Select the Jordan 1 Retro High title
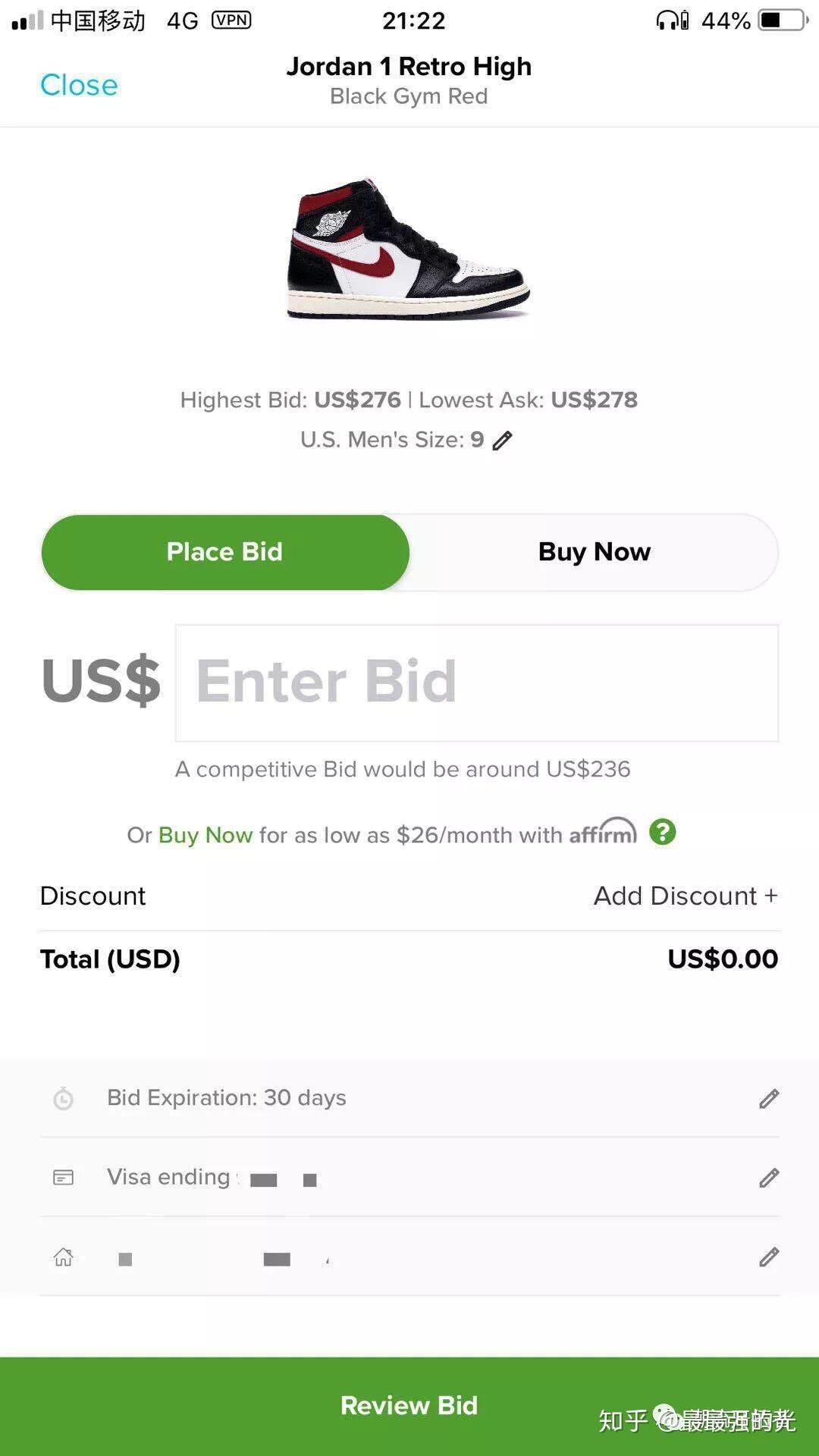Image resolution: width=819 pixels, height=1456 pixels. (x=409, y=67)
